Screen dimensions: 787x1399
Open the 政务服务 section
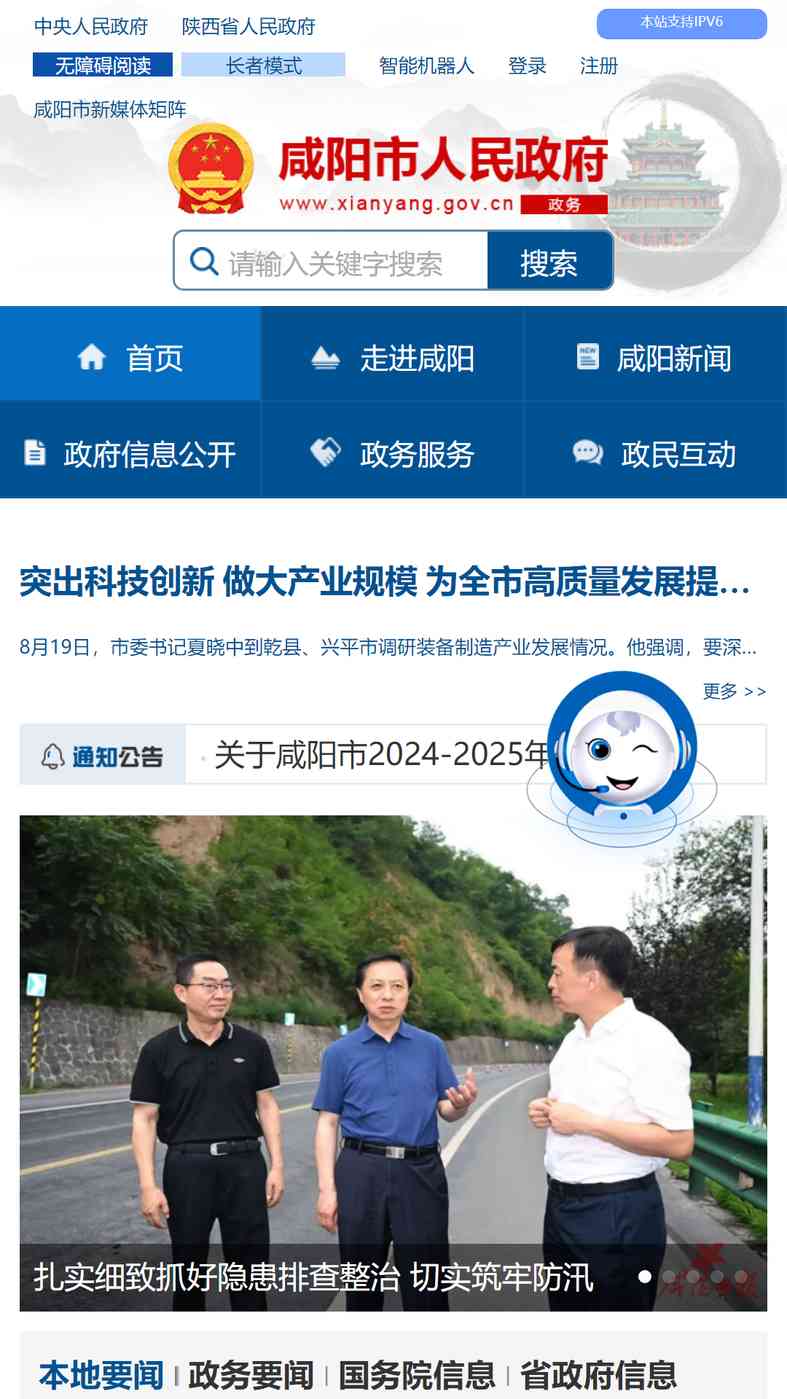(x=393, y=451)
